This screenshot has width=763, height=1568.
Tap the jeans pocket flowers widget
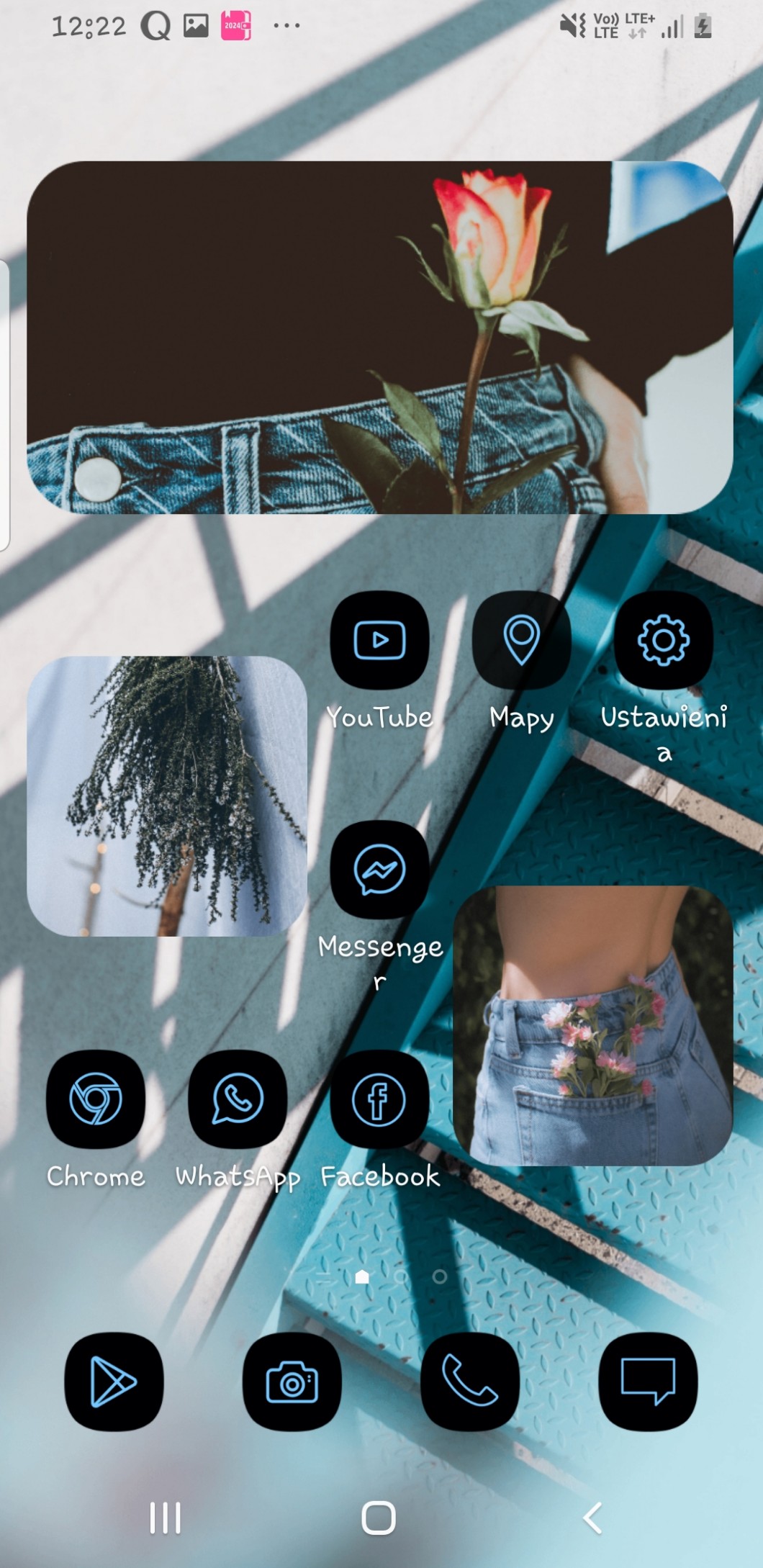pyautogui.click(x=592, y=1025)
